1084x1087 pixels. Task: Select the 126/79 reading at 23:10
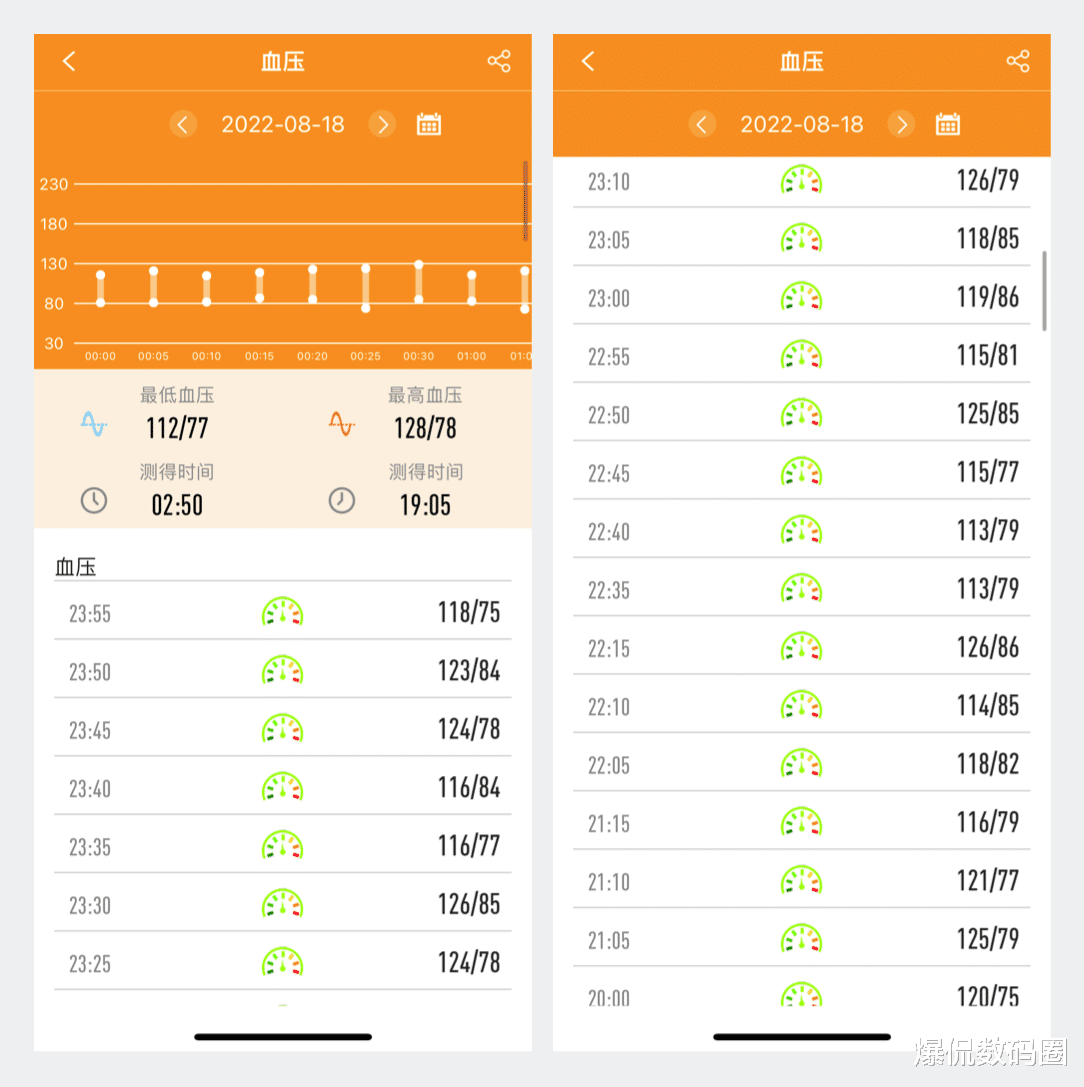988,181
